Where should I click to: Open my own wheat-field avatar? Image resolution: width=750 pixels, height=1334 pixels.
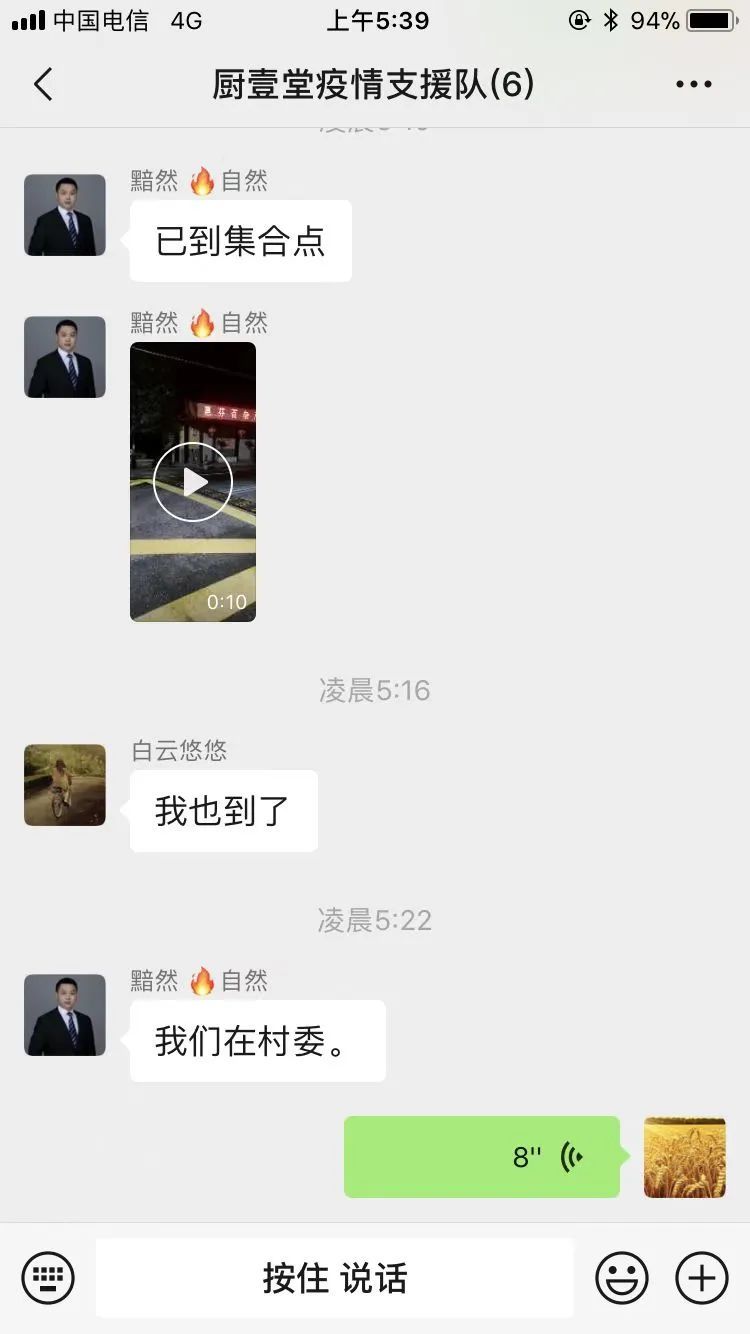click(684, 1157)
